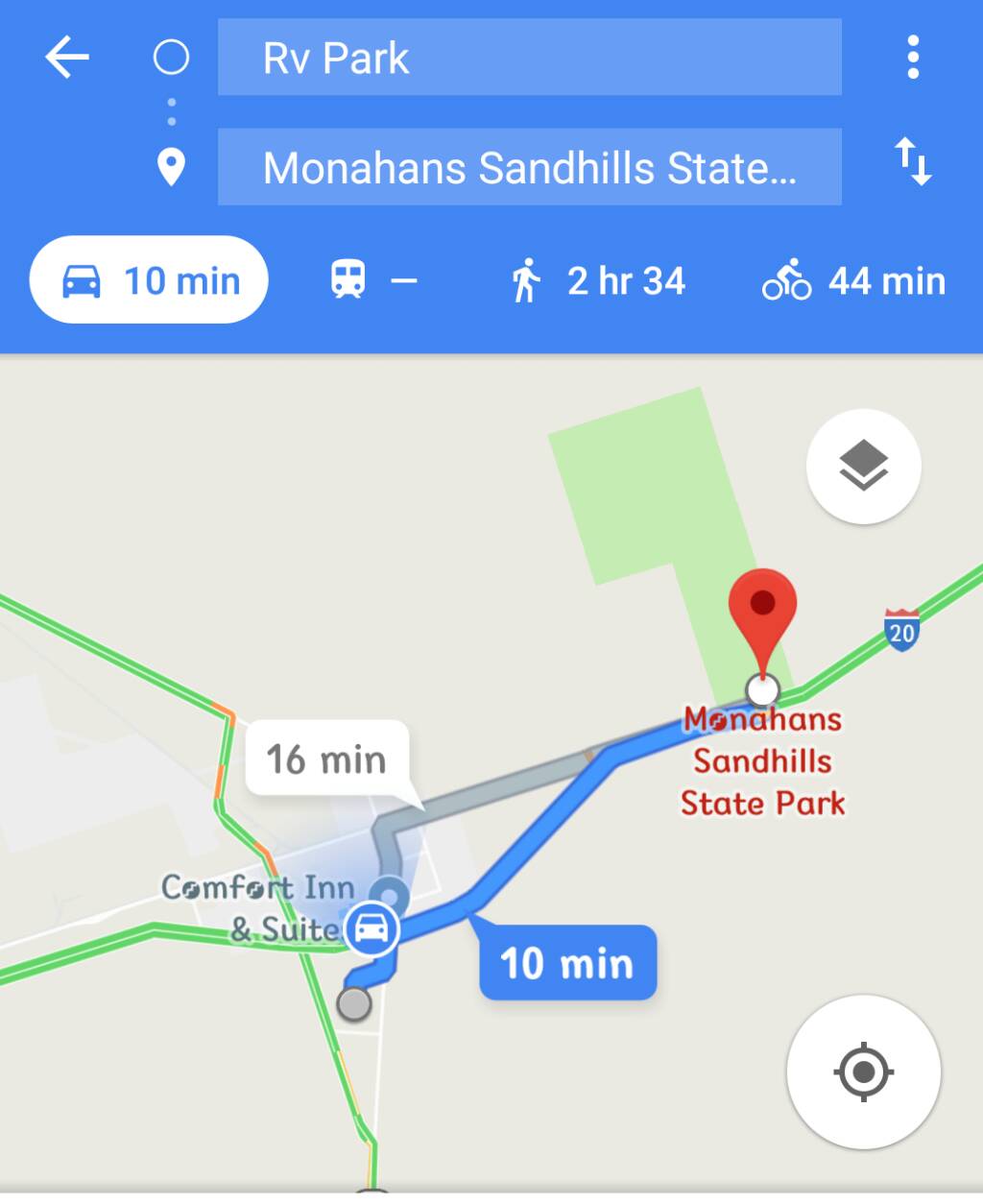
Task: Open the three-dot overflow menu
Action: 913,58
